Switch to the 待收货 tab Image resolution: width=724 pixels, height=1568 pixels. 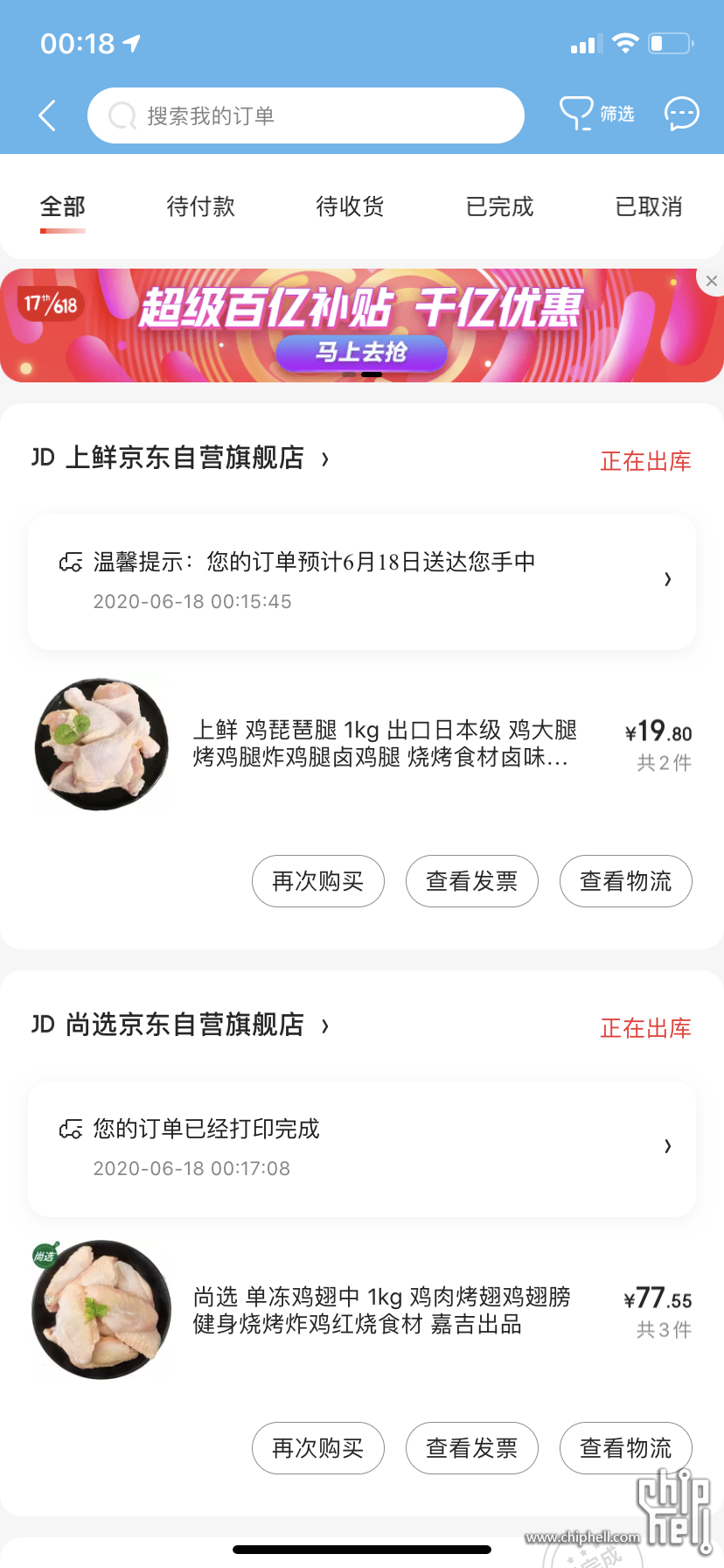click(350, 207)
